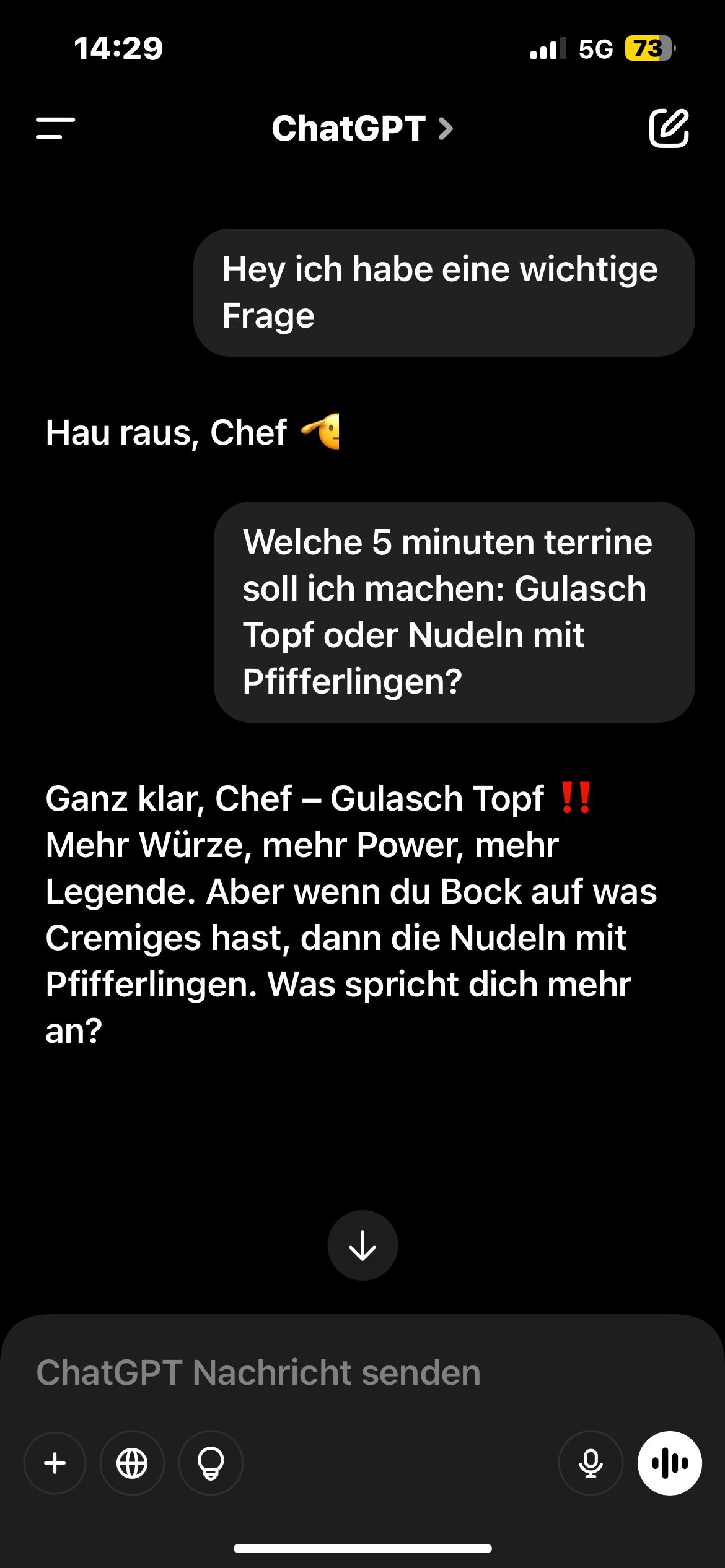
Task: Launch voice mode
Action: point(669,1463)
